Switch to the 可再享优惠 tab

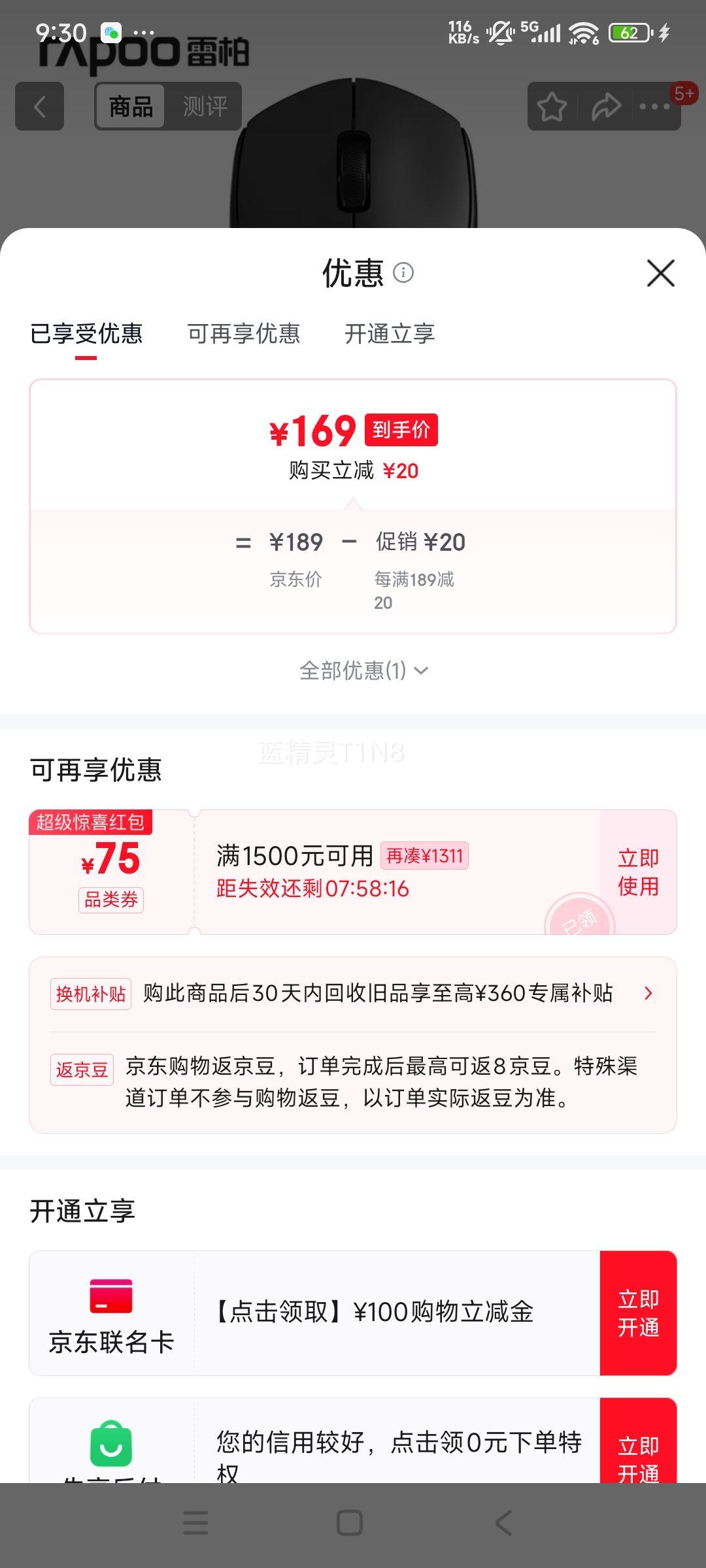pos(245,334)
